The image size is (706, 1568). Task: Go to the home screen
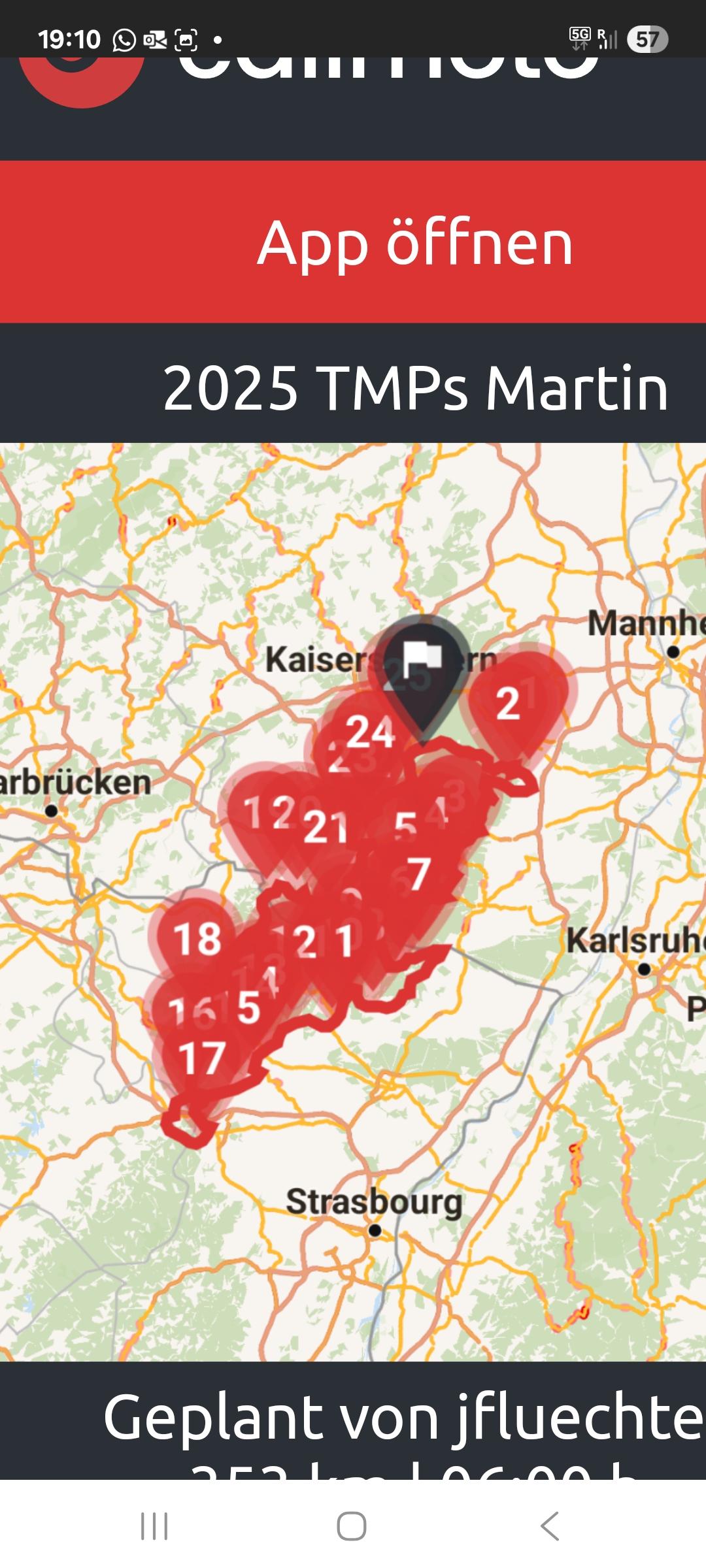tap(352, 1526)
